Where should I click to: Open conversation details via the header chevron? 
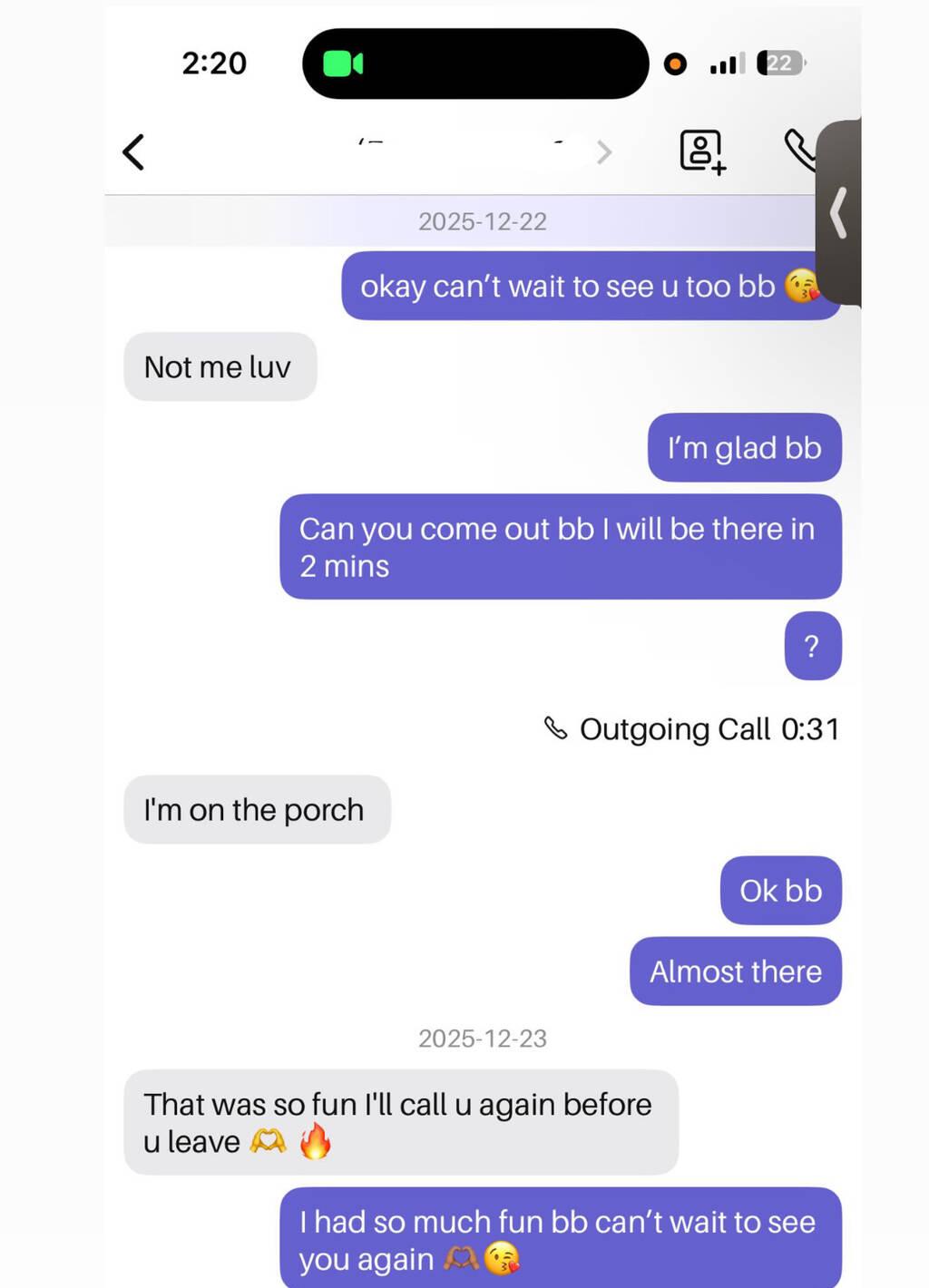[x=604, y=152]
